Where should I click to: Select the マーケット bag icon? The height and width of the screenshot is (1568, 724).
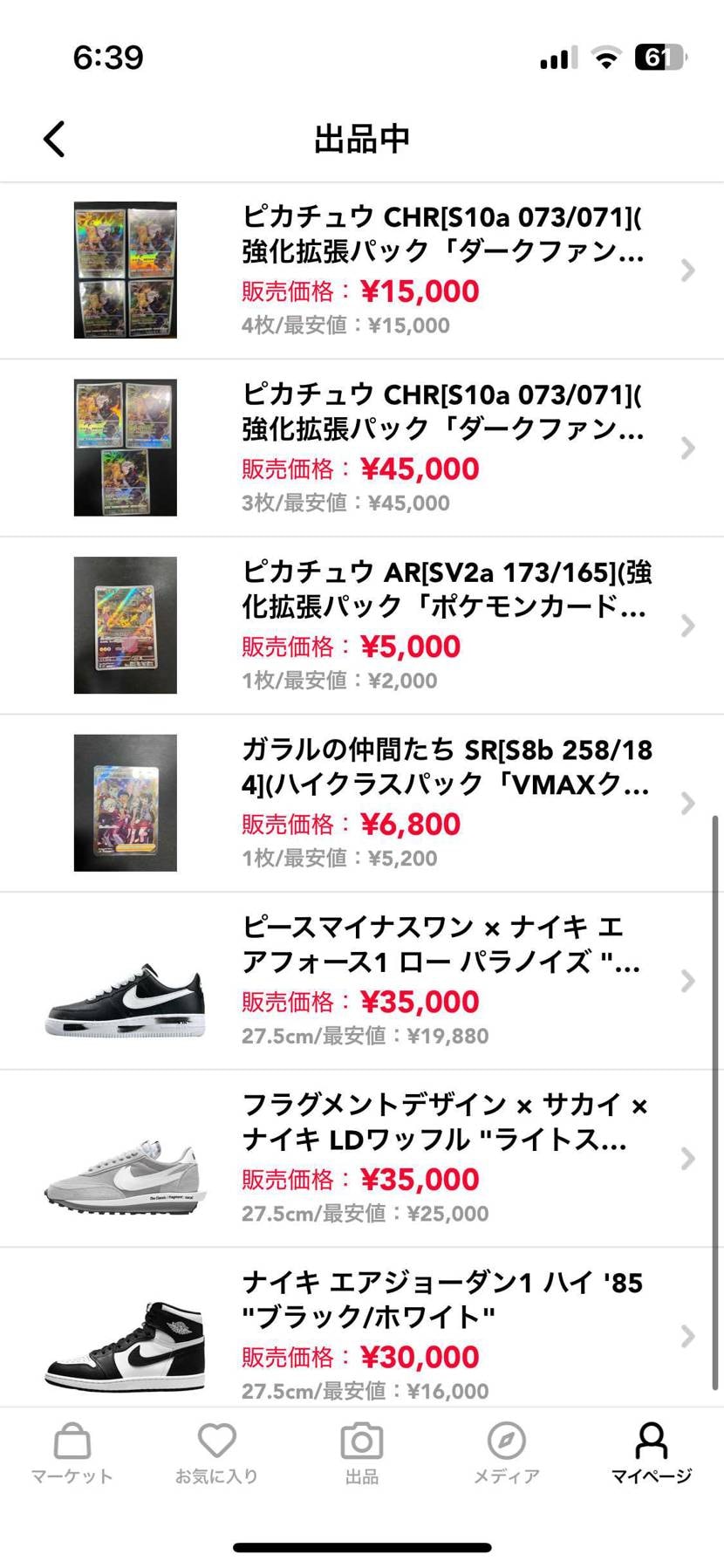[72, 1440]
